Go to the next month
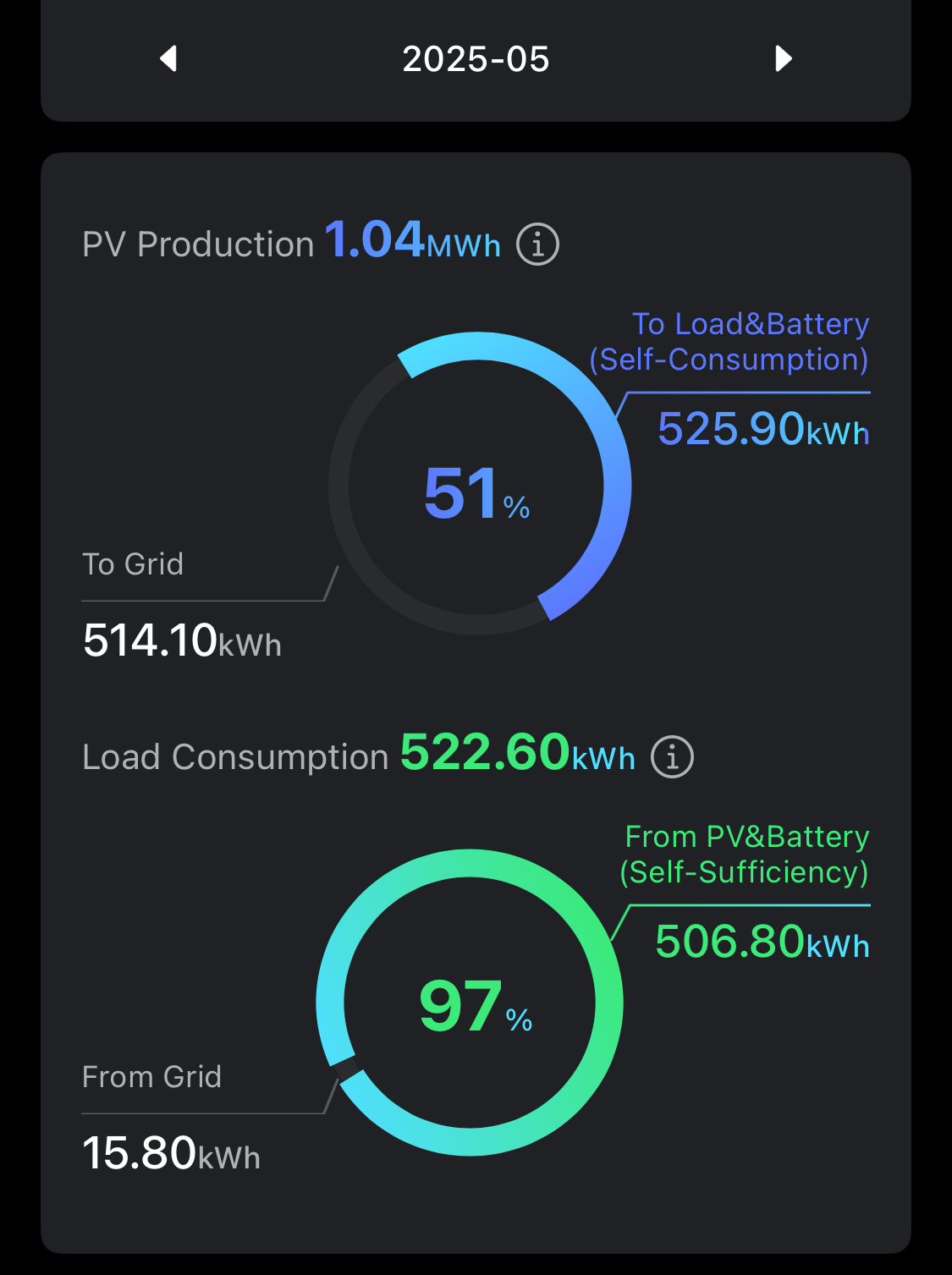This screenshot has width=952, height=1275. (x=784, y=59)
